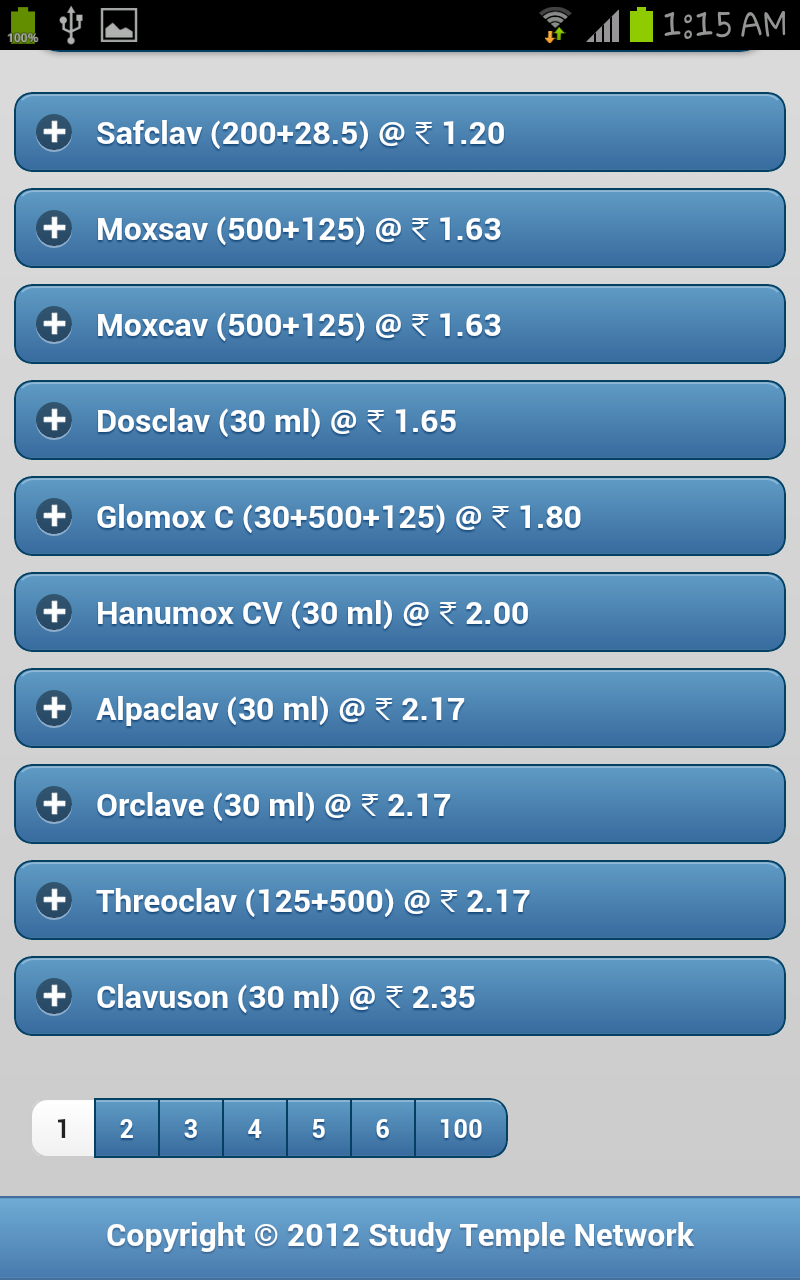Expand the Glomox C entry
The width and height of the screenshot is (800, 1280).
[x=400, y=516]
